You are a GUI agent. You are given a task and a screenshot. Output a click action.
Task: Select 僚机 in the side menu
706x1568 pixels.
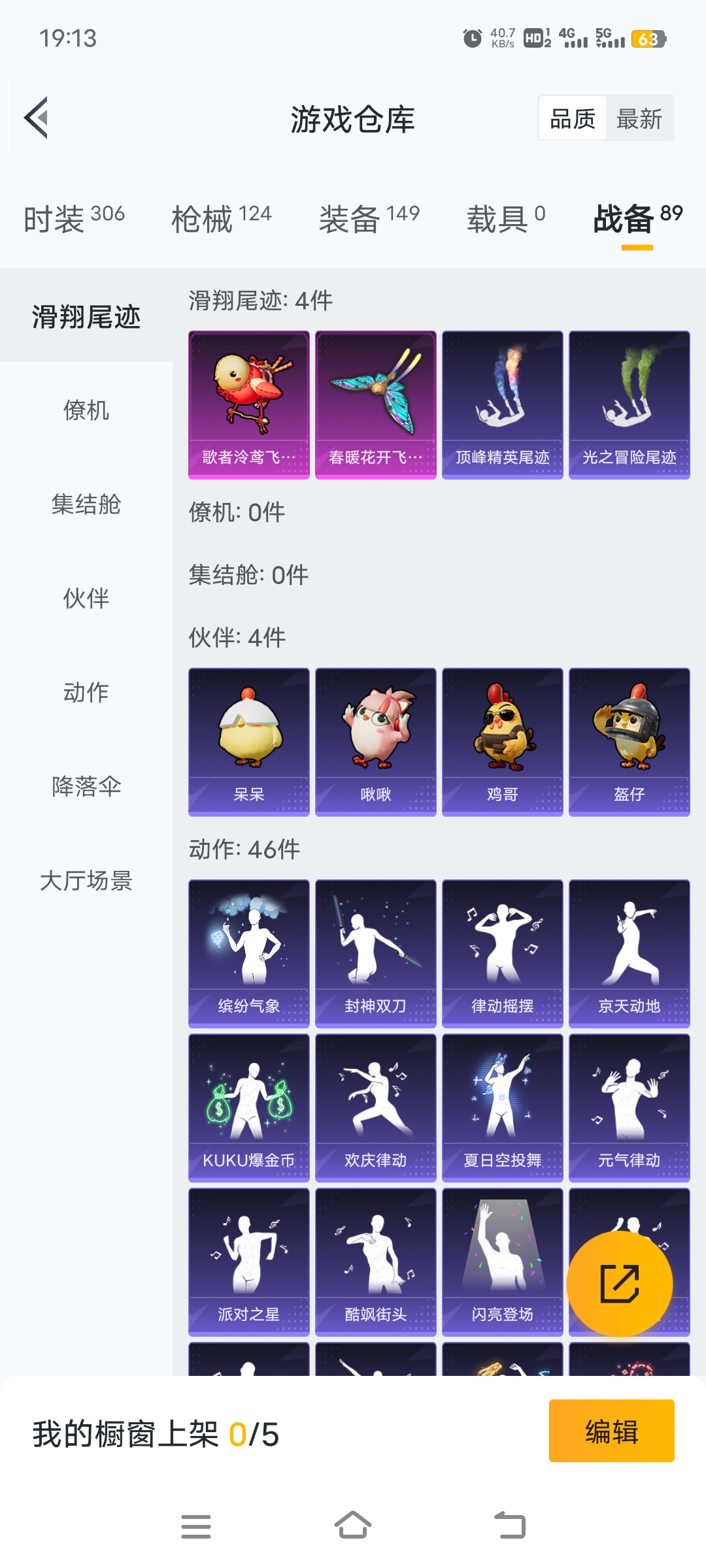(x=86, y=410)
